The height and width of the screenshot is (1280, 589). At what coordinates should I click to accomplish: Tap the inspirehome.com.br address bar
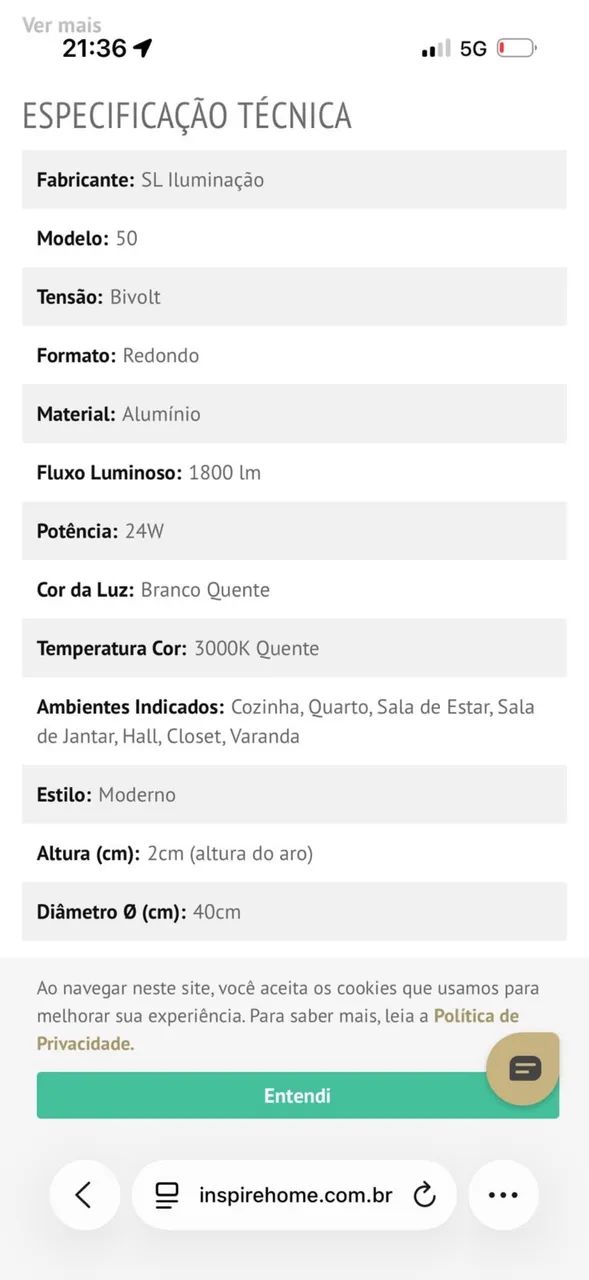pyautogui.click(x=294, y=1194)
